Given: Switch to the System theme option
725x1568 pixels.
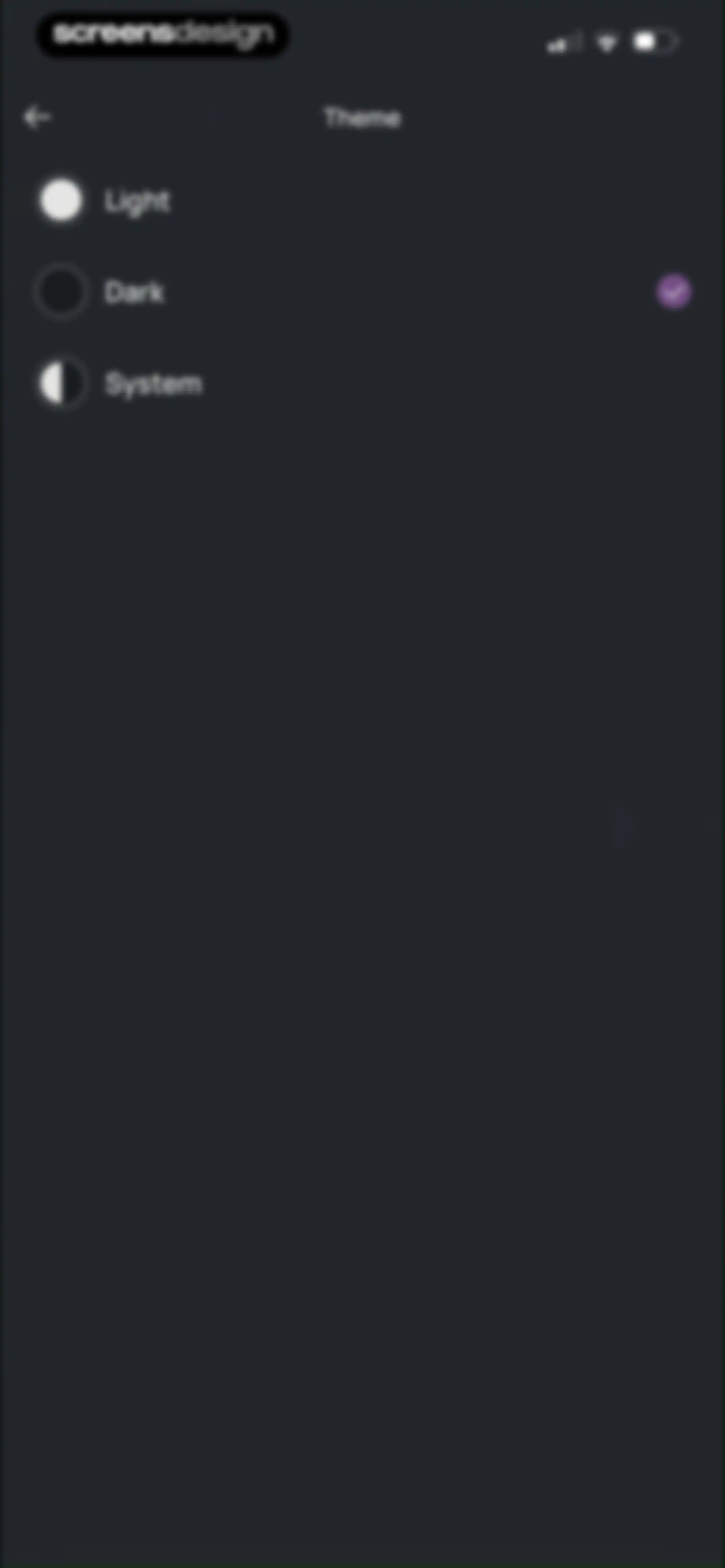Looking at the screenshot, I should [362, 384].
